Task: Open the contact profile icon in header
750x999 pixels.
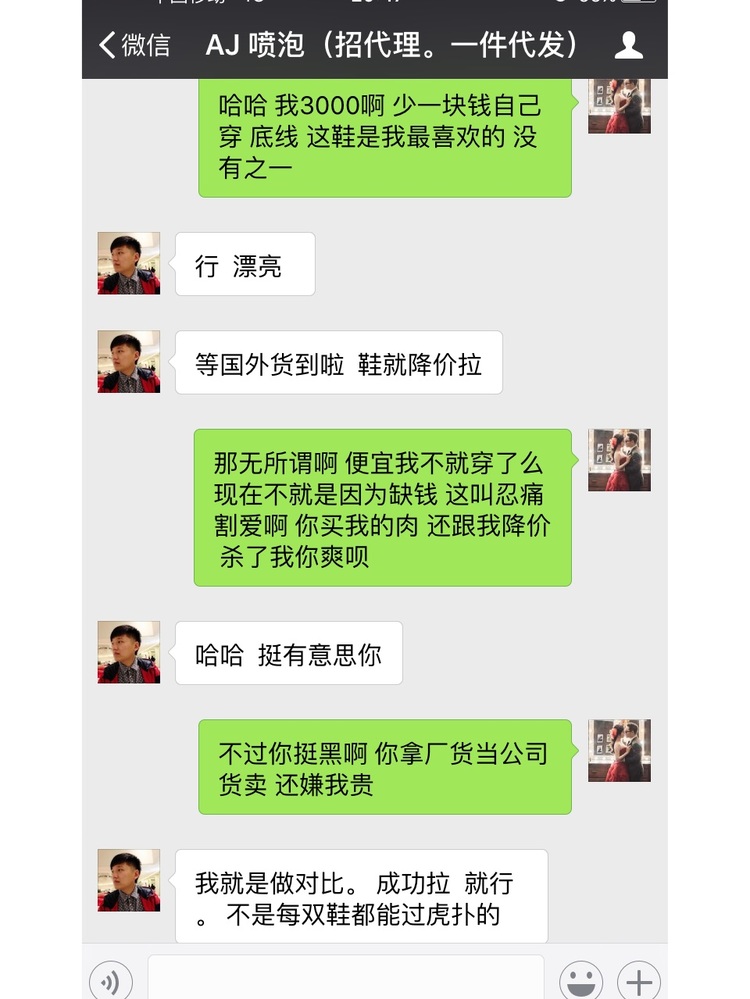Action: click(x=628, y=45)
